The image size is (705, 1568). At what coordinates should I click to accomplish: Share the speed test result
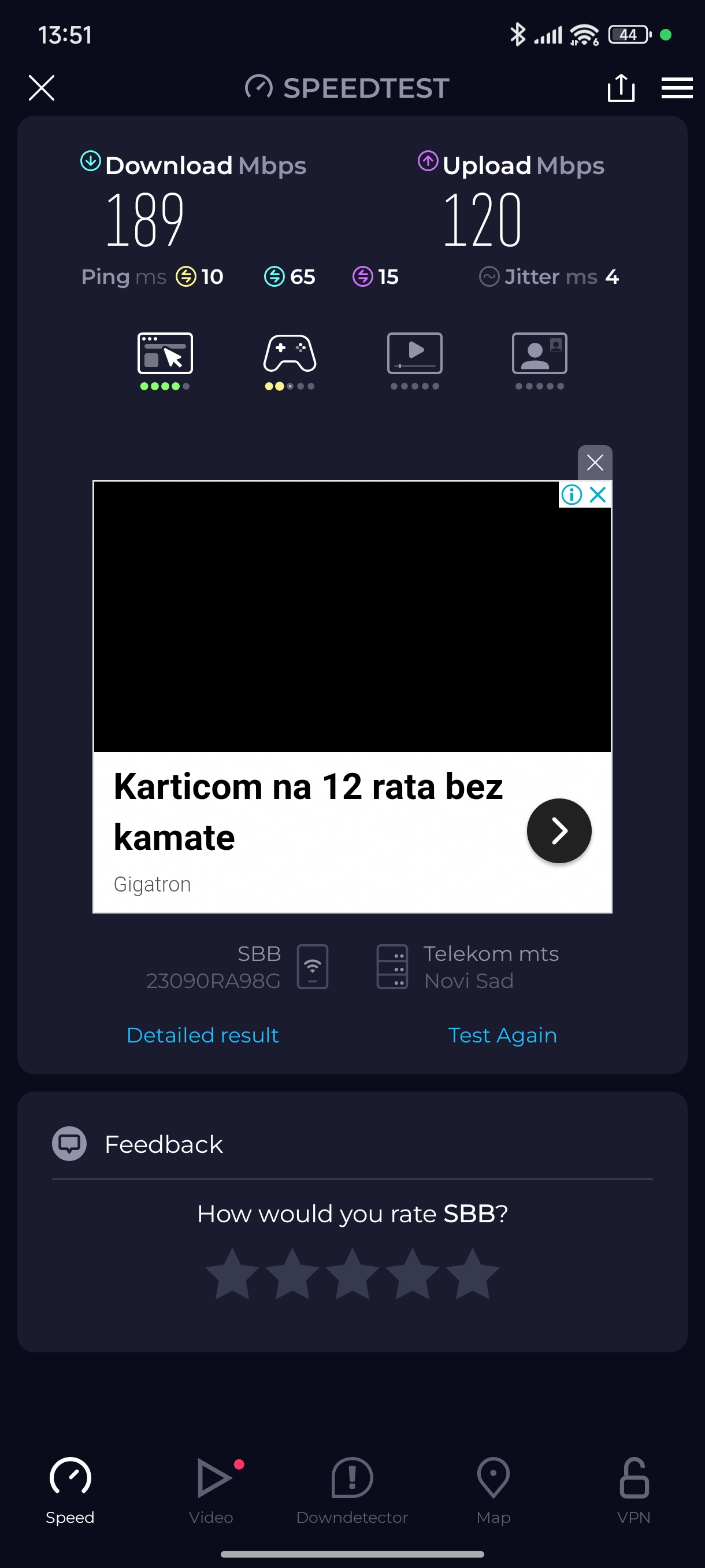[x=621, y=88]
